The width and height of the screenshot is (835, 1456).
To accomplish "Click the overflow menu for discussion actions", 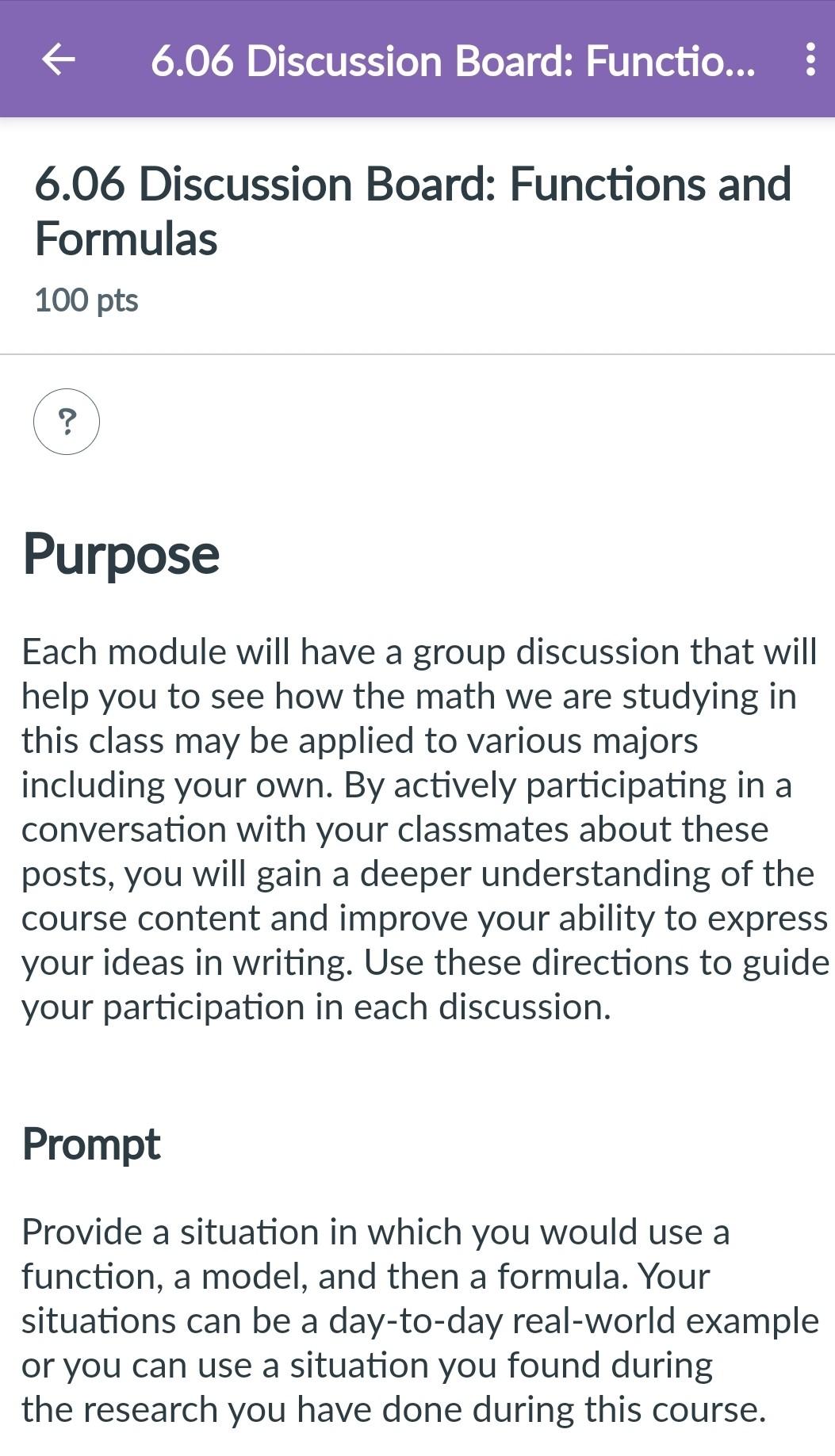I will pos(810,59).
